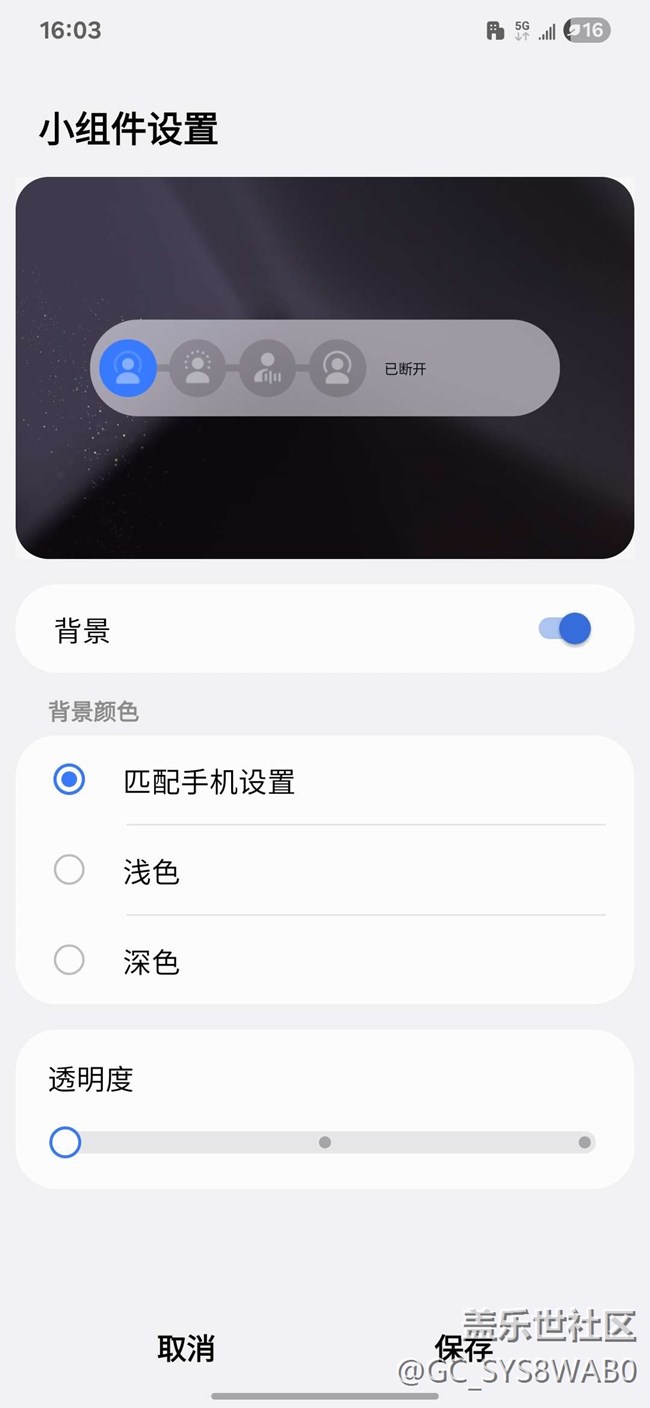Toggle the 背景 switch off
Image resolution: width=650 pixels, height=1408 pixels.
click(565, 629)
